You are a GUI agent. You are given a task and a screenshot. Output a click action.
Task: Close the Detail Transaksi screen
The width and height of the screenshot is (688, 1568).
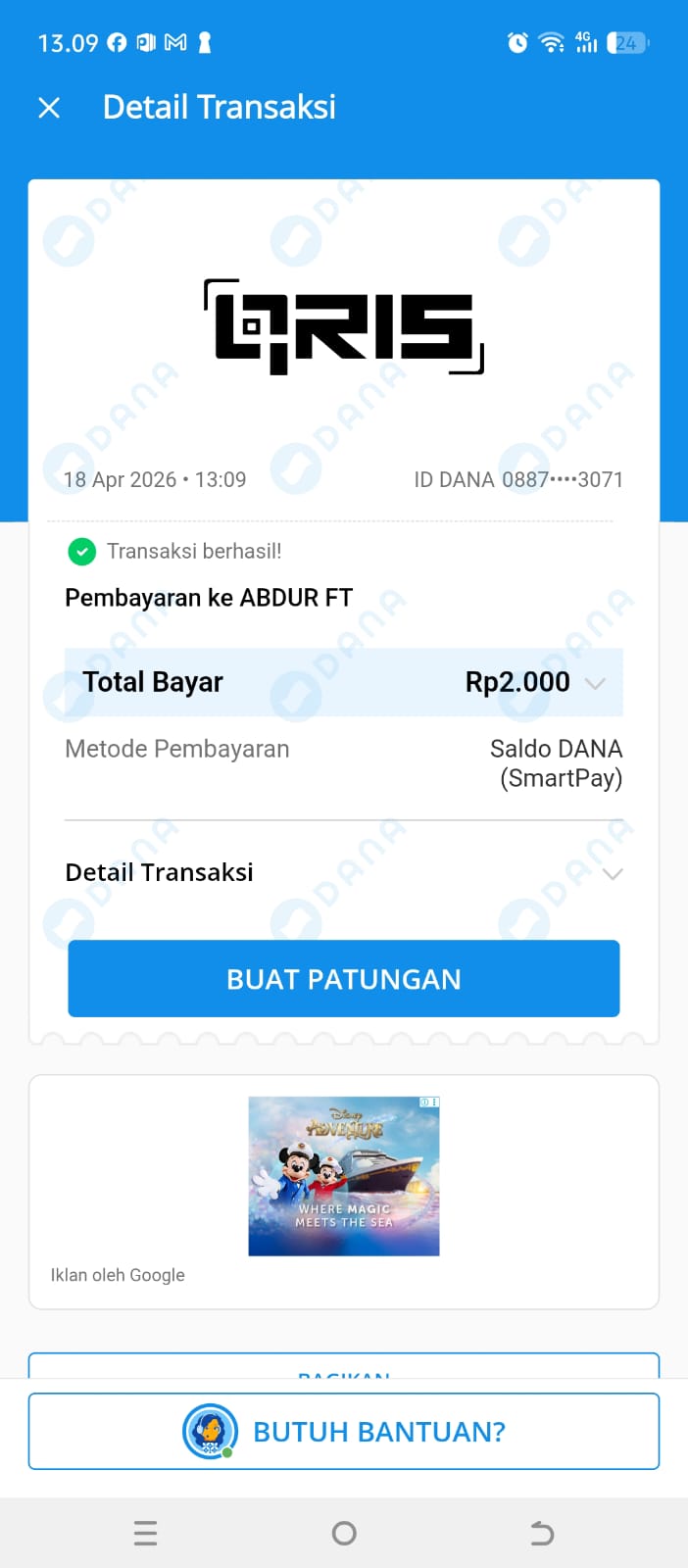pyautogui.click(x=49, y=108)
